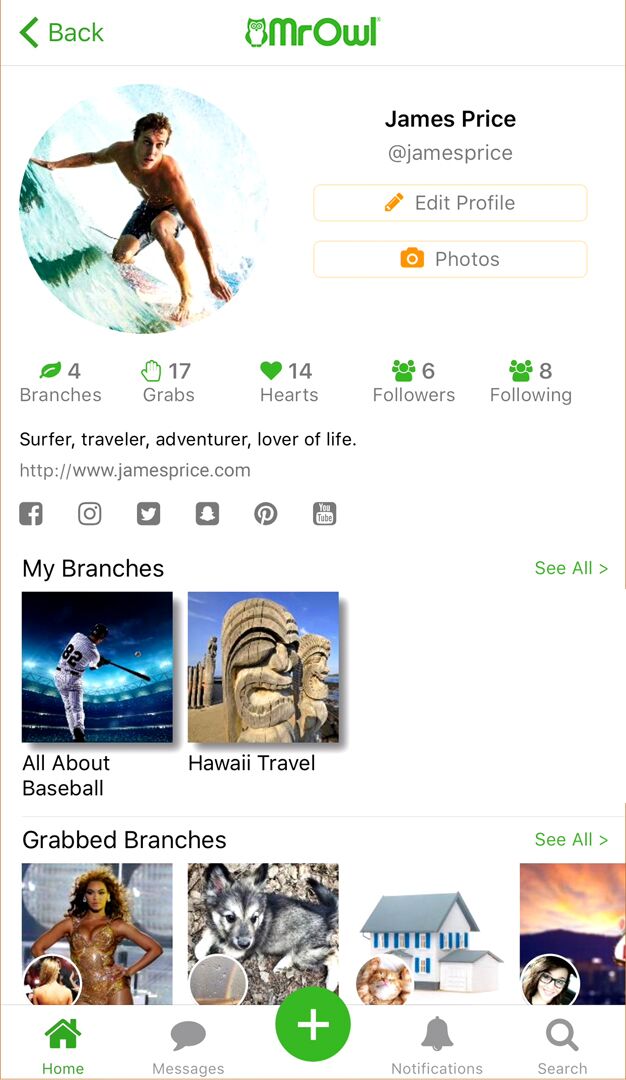
Task: Open the Facebook profile icon
Action: pos(31,514)
